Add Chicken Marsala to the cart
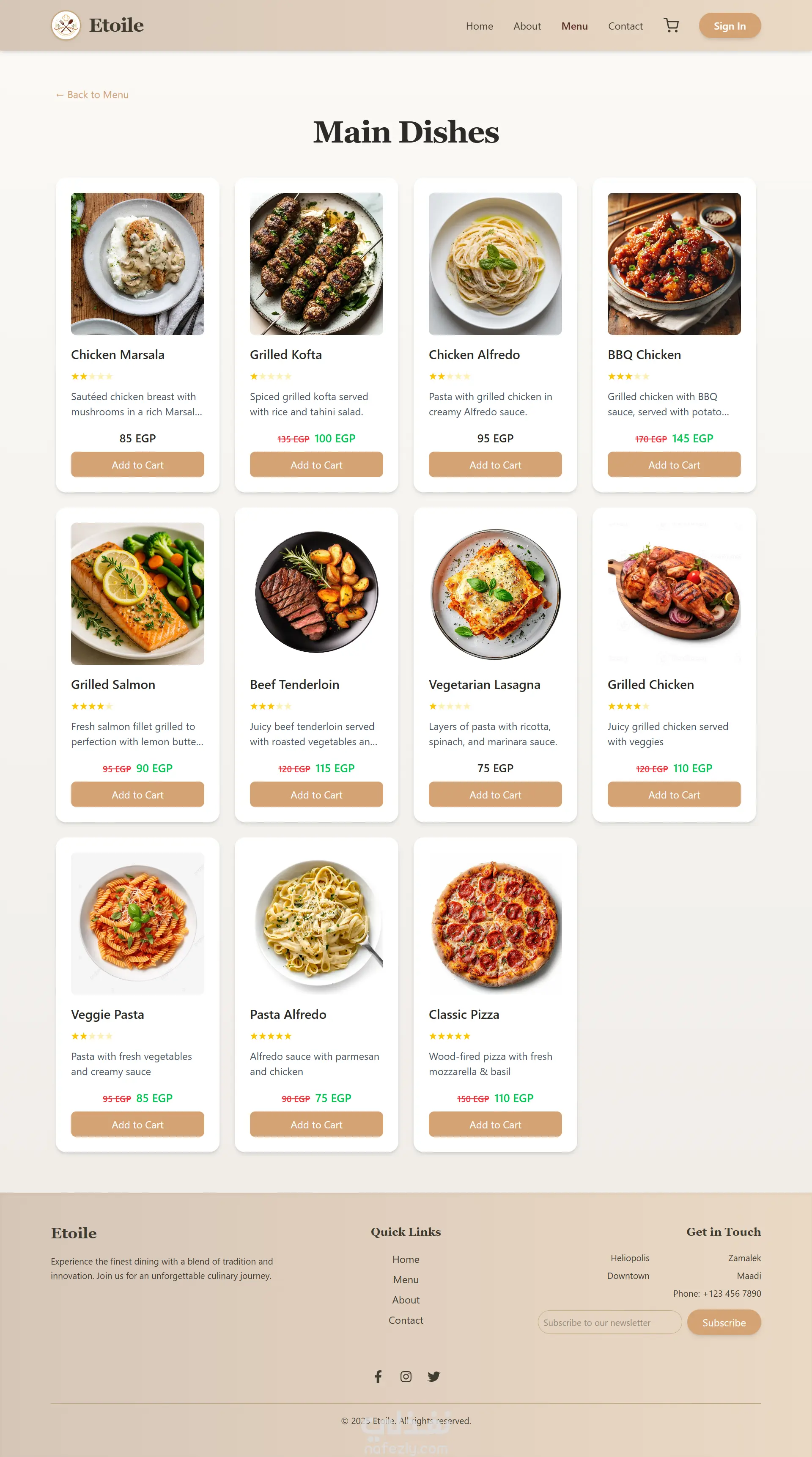Image resolution: width=812 pixels, height=1457 pixels. point(137,465)
